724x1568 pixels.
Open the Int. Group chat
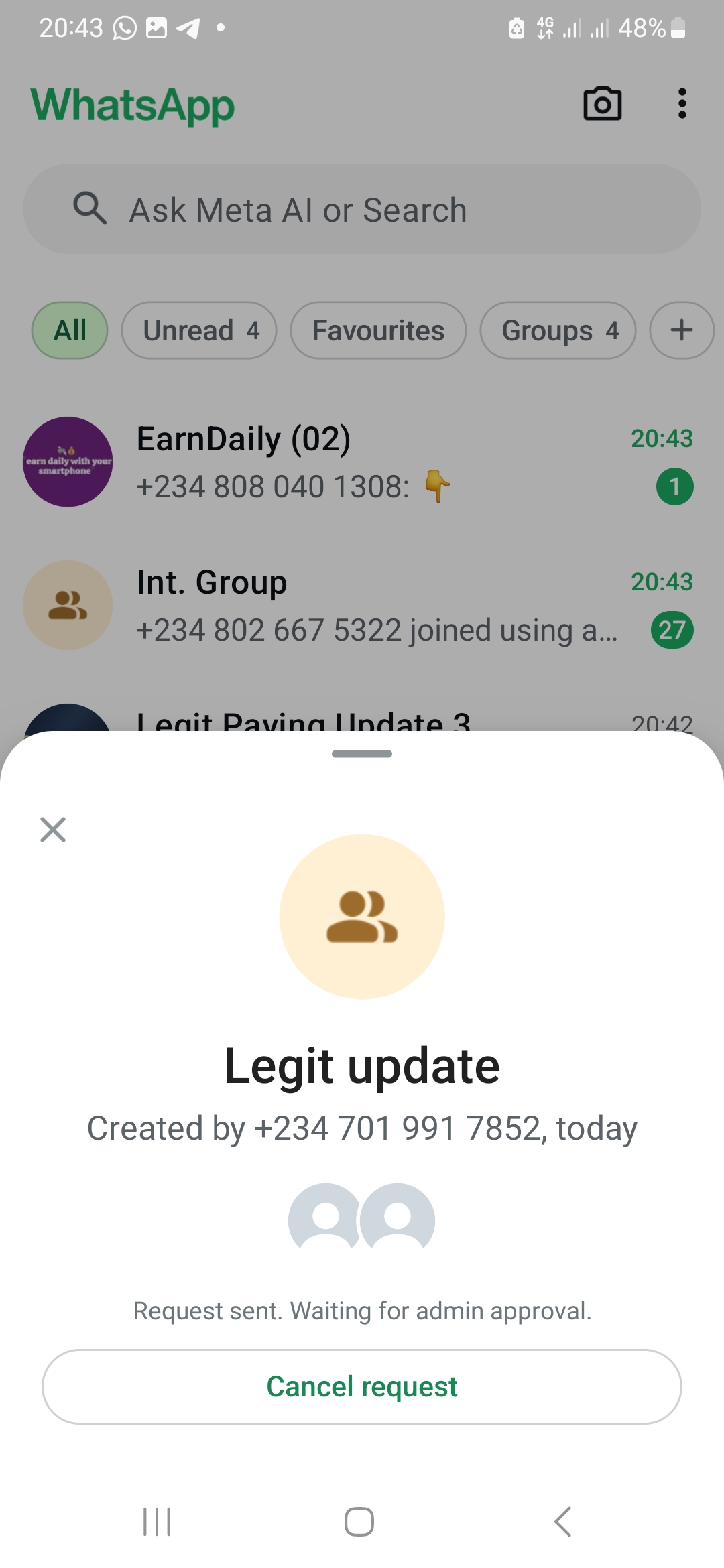362,606
